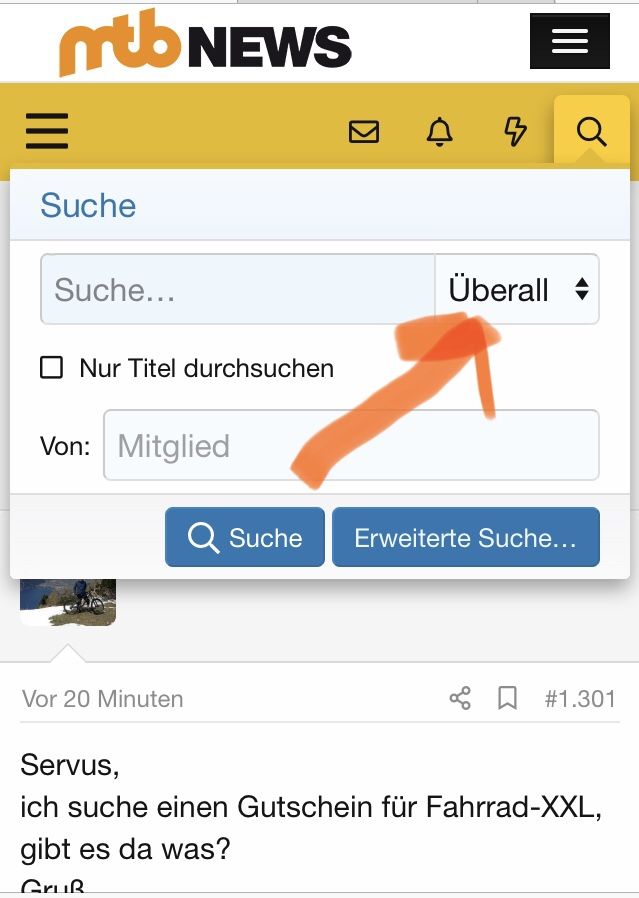Expand the Überall search scope dropdown
This screenshot has height=898, width=639.
click(x=517, y=290)
